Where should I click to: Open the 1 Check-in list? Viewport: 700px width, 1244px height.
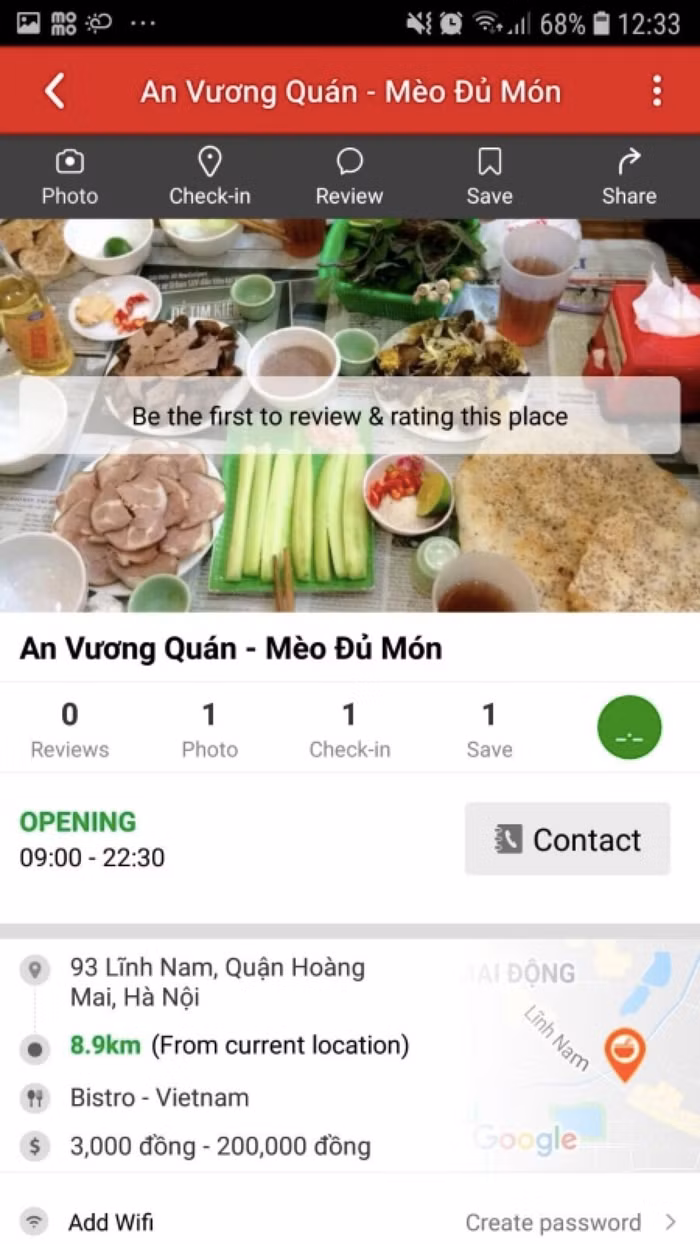[350, 729]
